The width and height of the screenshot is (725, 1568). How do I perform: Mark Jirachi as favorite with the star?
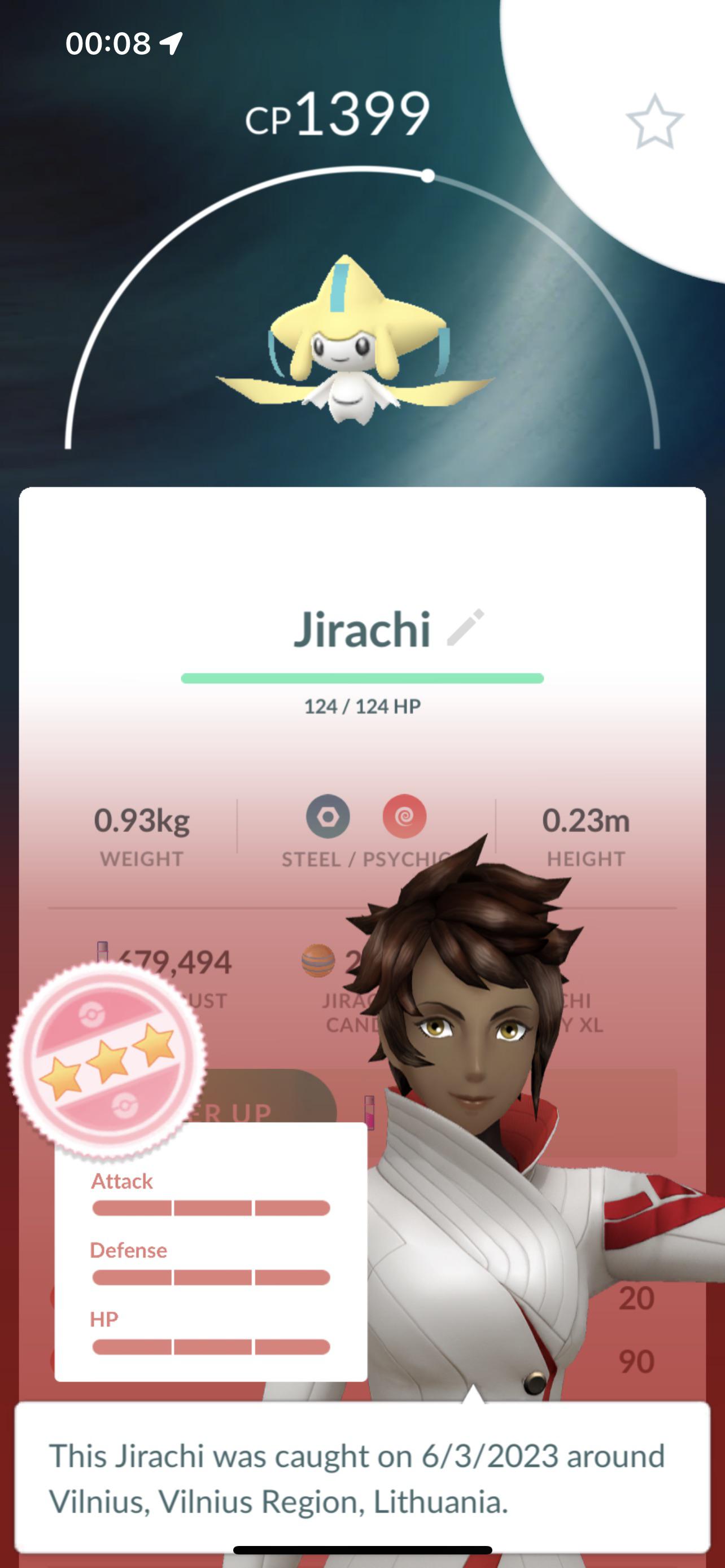655,121
